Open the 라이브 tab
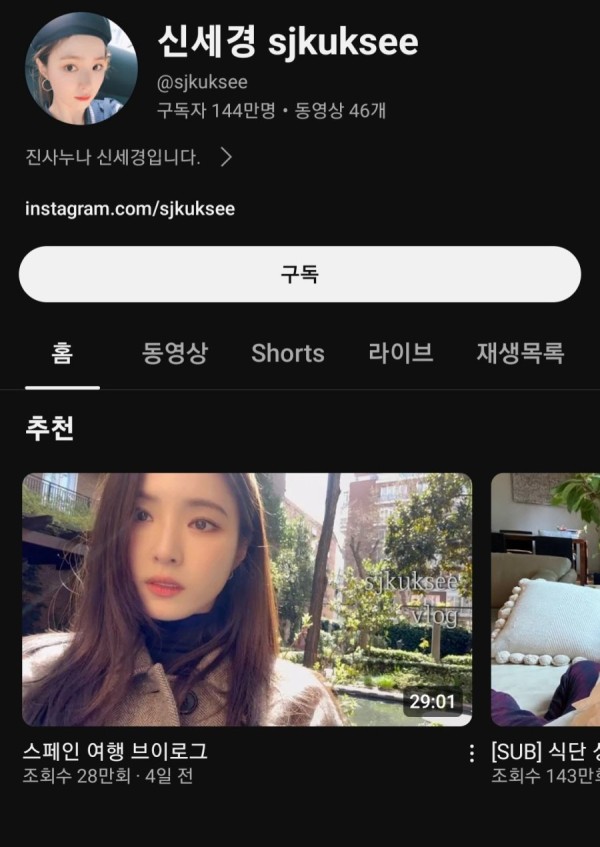Viewport: 600px width, 847px height. tap(400, 353)
